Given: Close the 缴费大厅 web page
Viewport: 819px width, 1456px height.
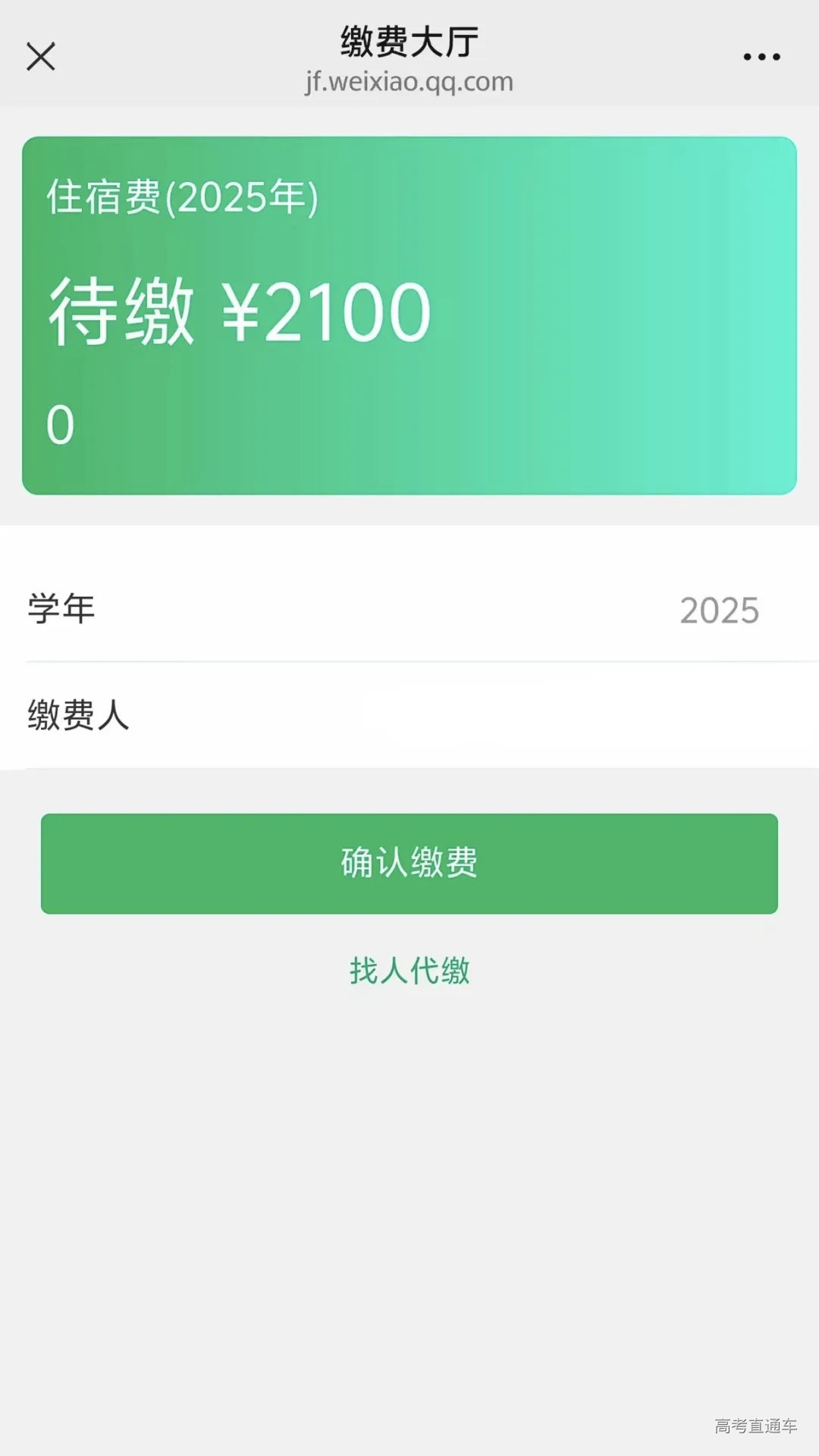Looking at the screenshot, I should coord(41,57).
